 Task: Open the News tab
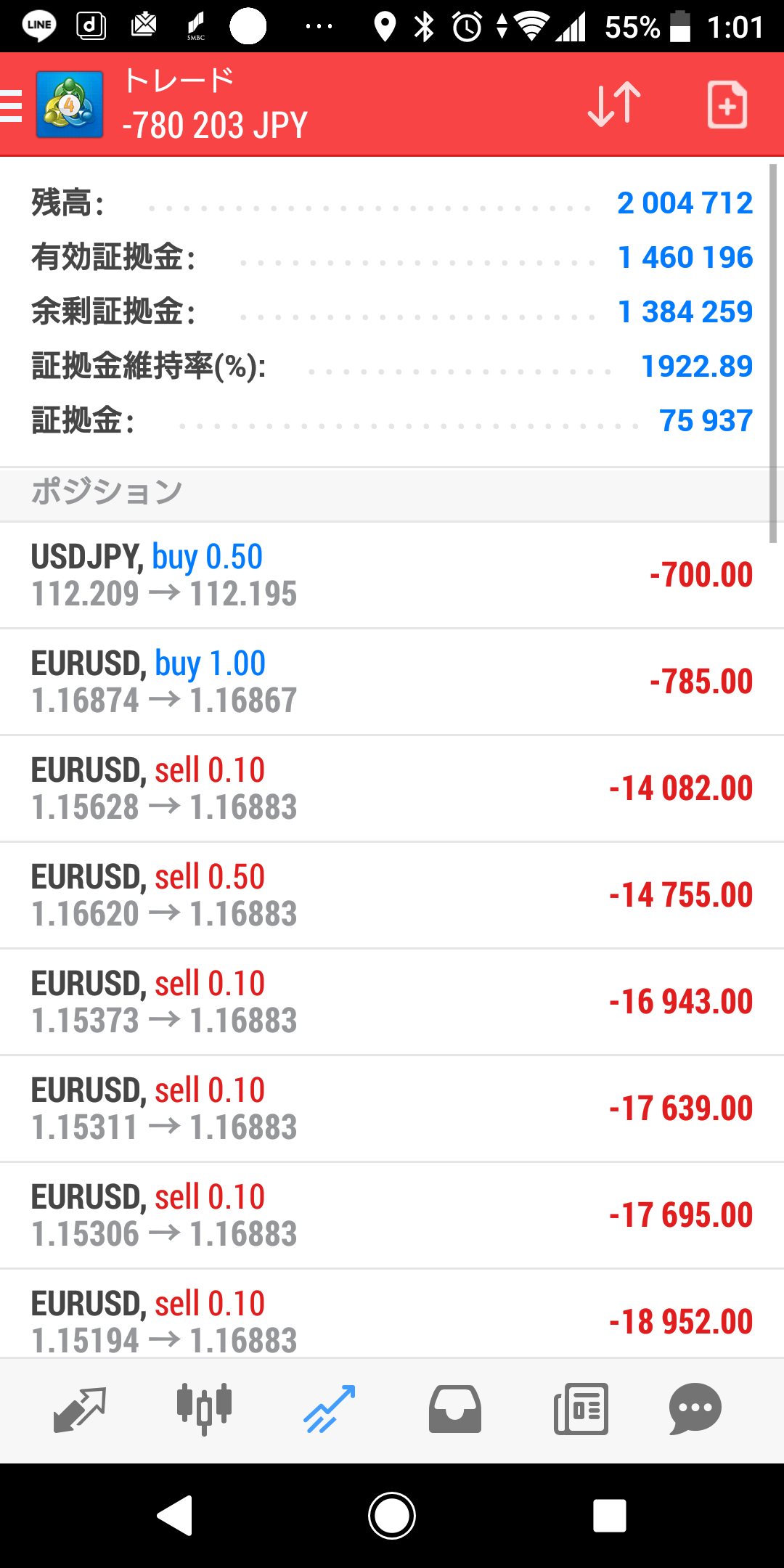[581, 1409]
